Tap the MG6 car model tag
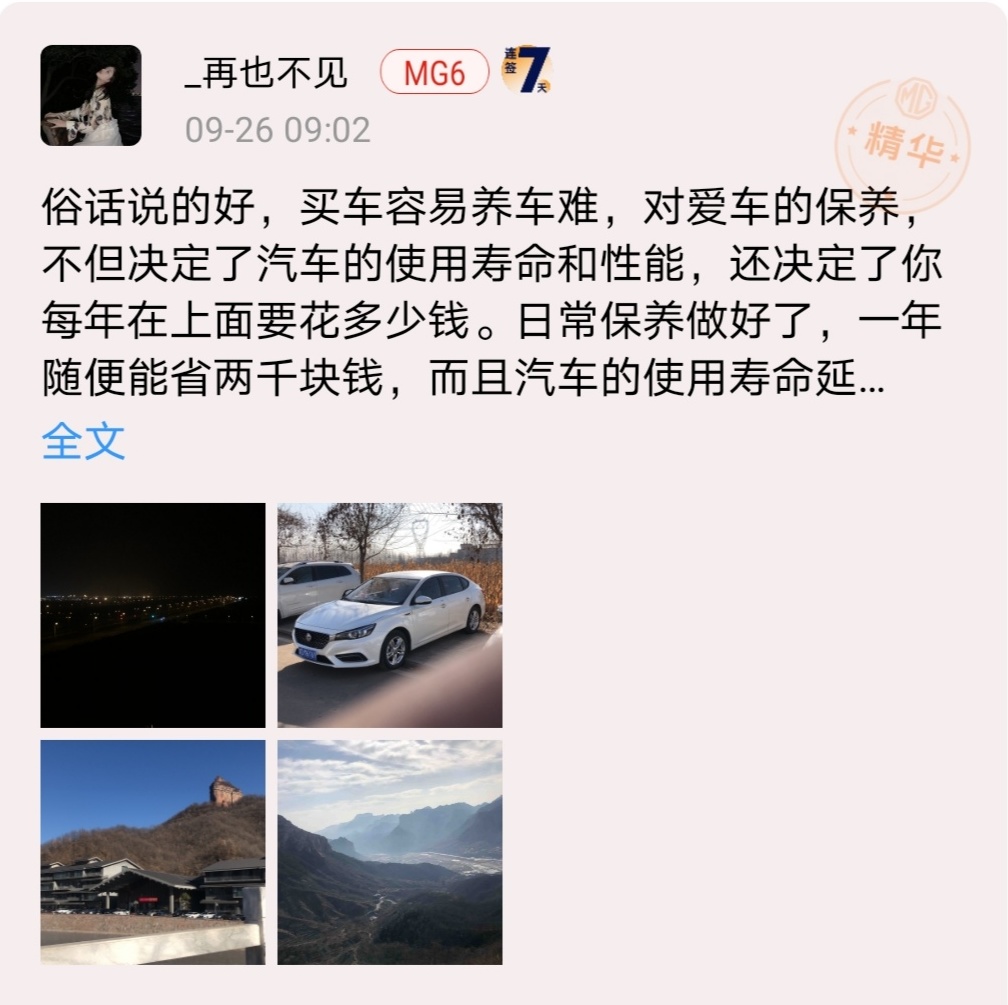Screen dimensions: 1008x1005 coord(435,73)
